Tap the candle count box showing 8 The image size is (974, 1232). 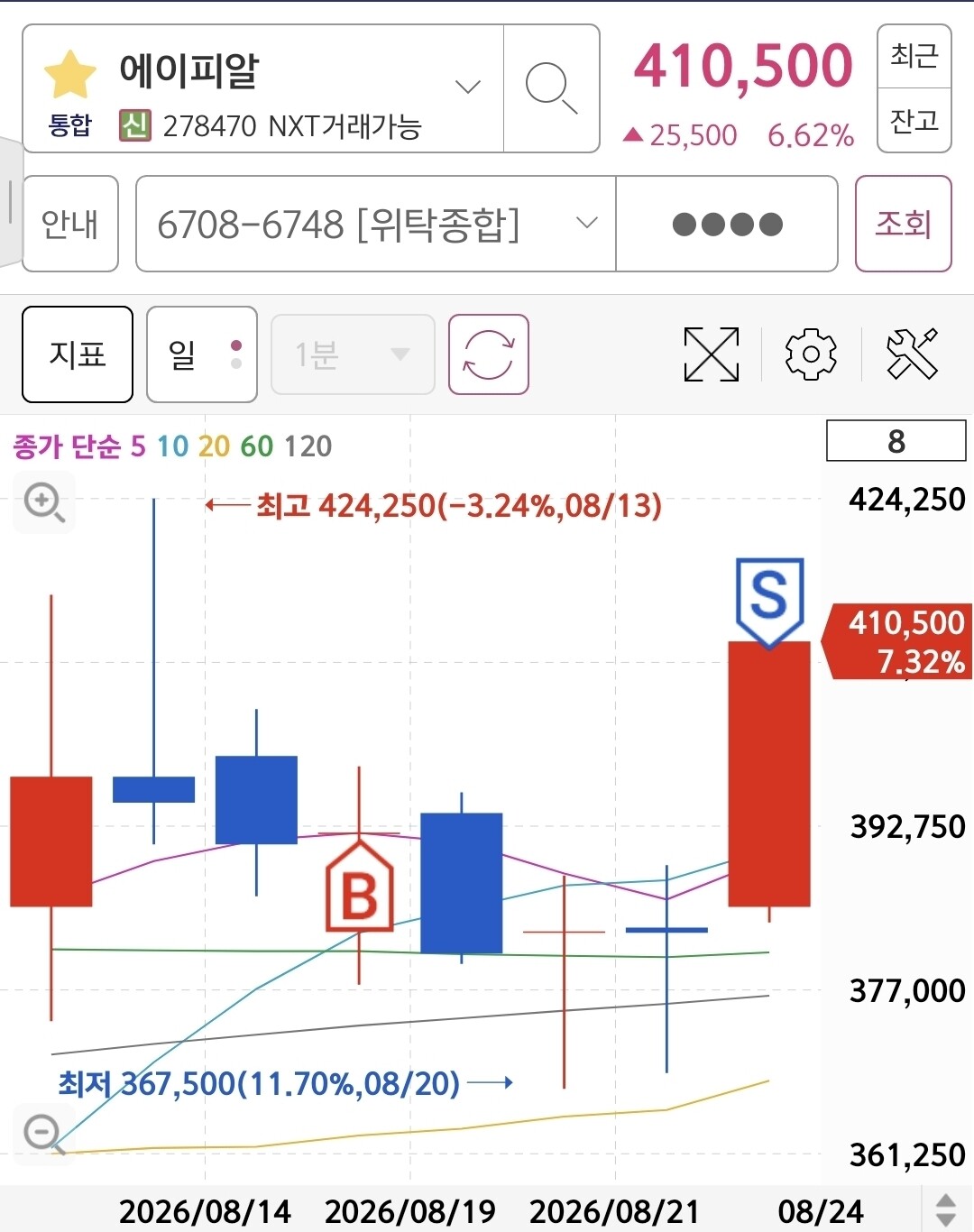point(896,441)
